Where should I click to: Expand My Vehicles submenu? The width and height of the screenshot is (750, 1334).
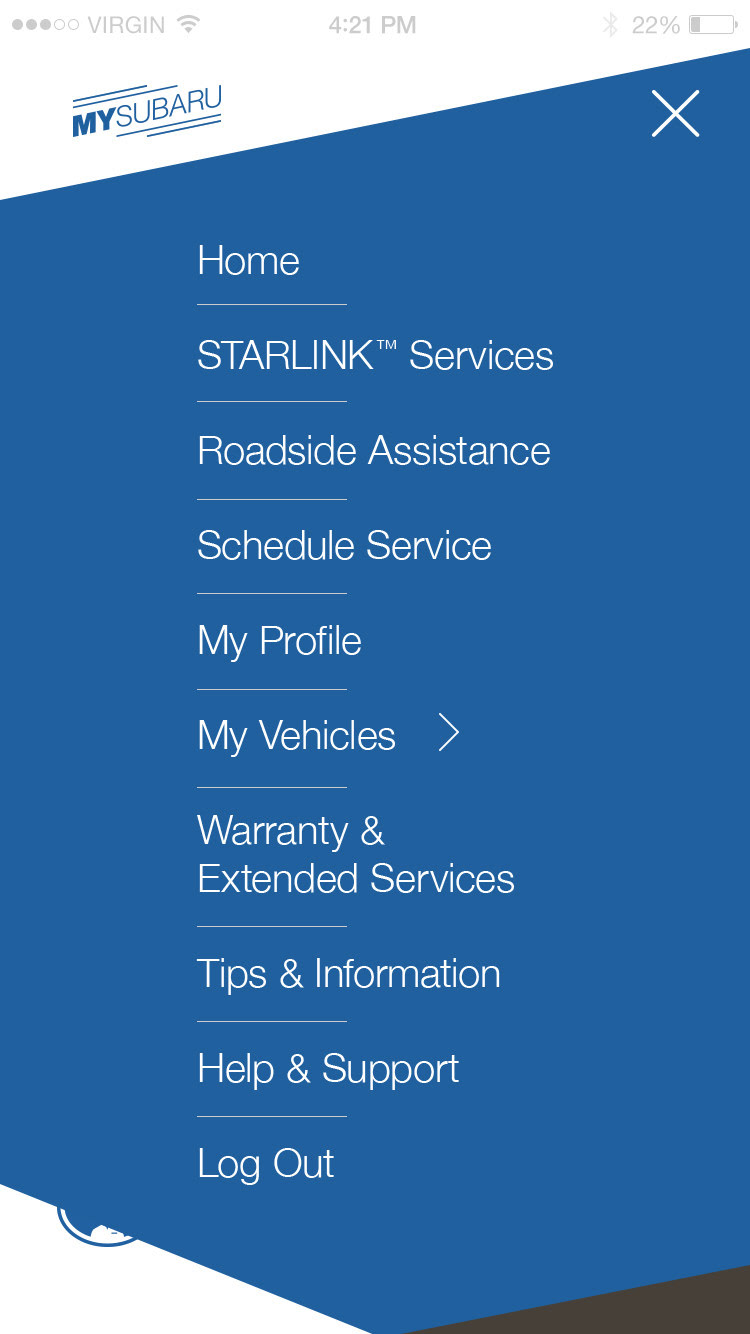[449, 735]
